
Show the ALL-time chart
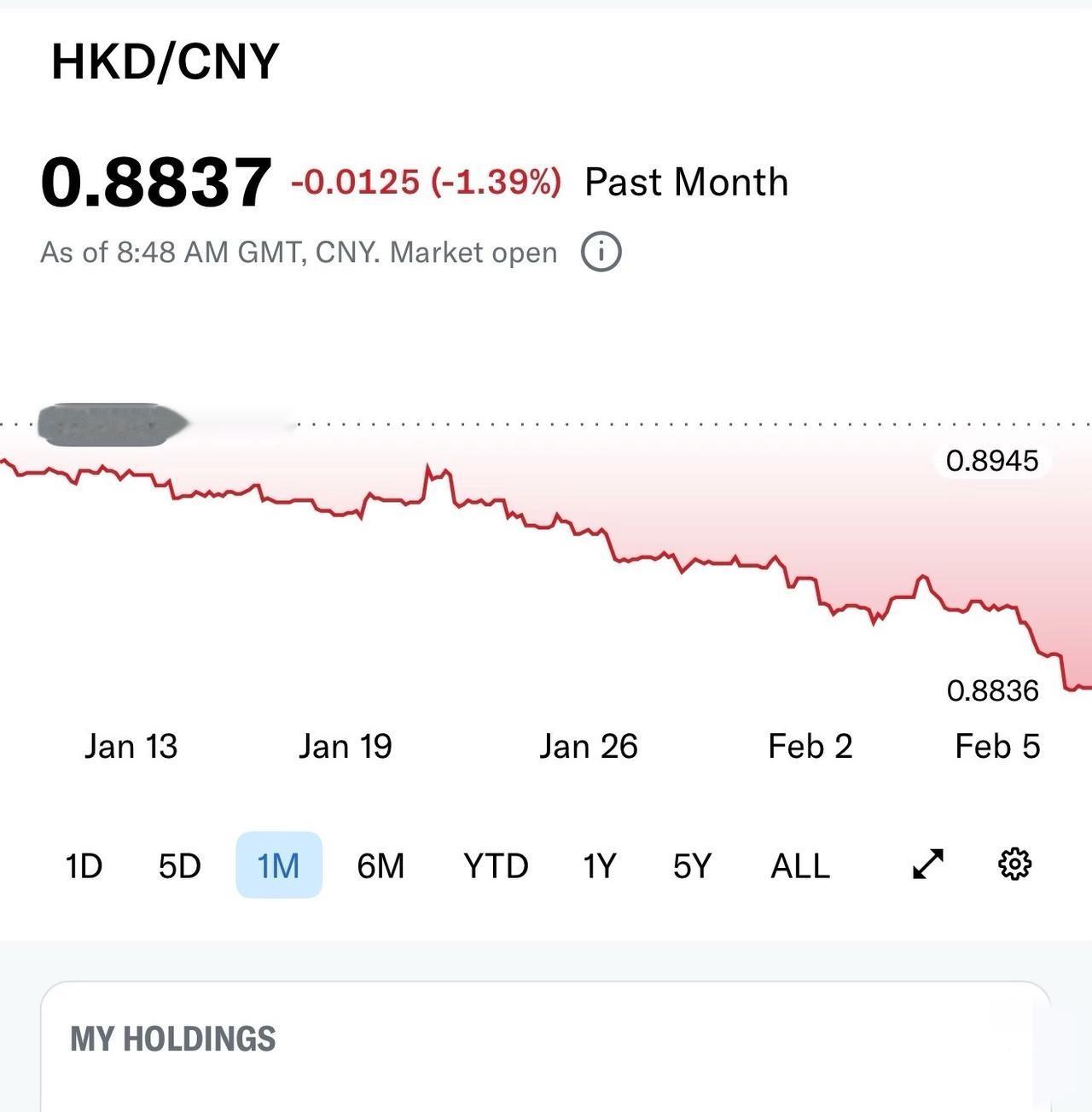click(799, 865)
